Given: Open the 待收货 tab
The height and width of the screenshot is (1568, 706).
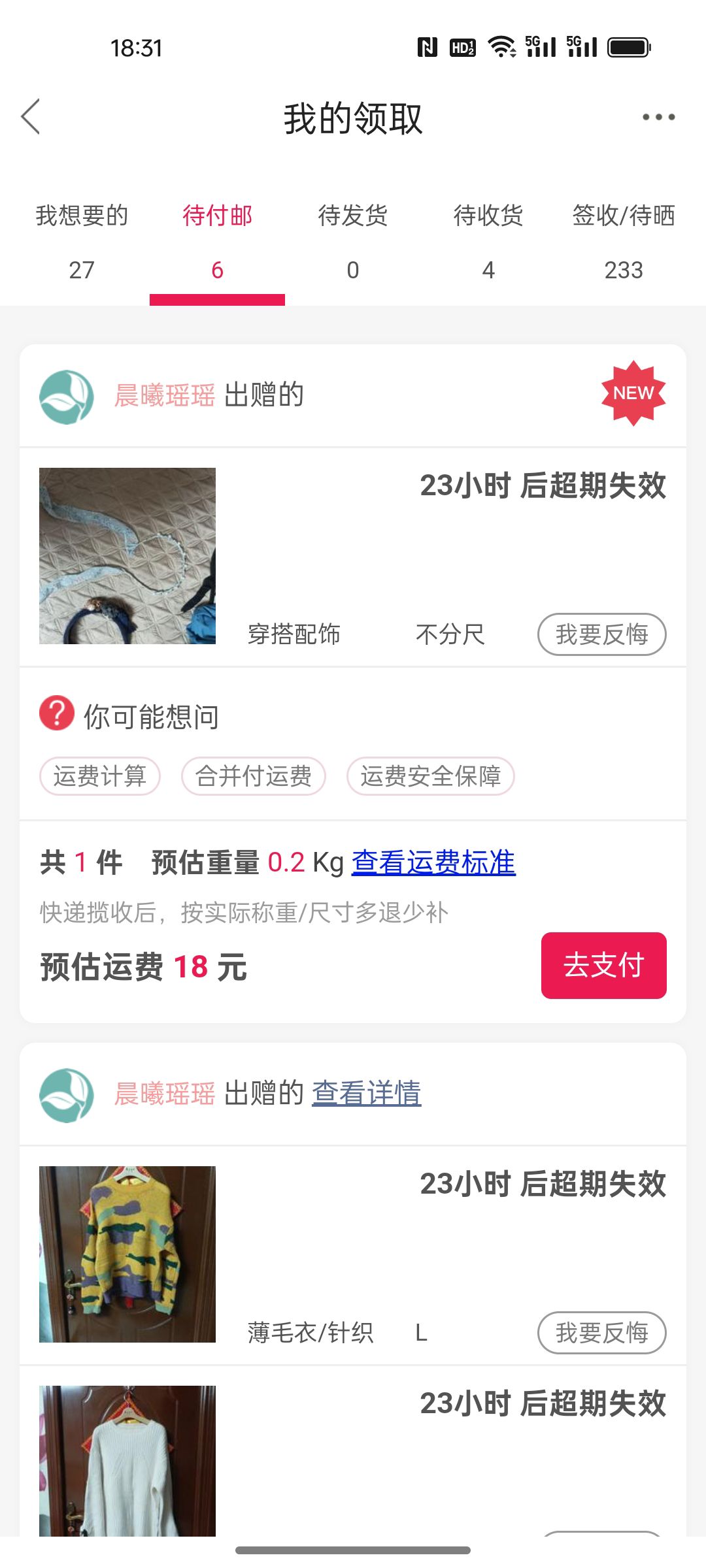Looking at the screenshot, I should coord(488,242).
